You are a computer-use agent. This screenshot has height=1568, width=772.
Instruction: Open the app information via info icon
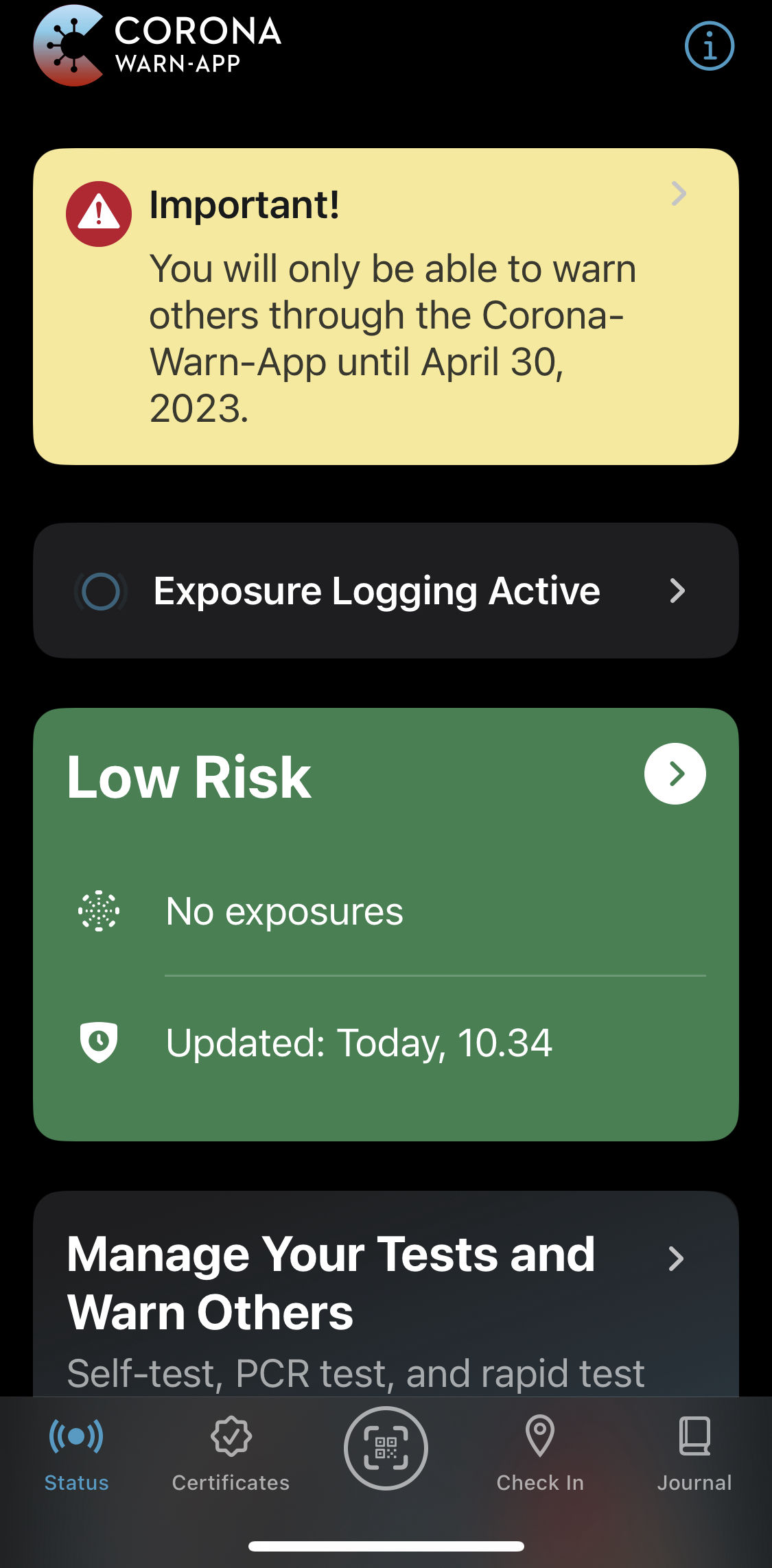710,46
